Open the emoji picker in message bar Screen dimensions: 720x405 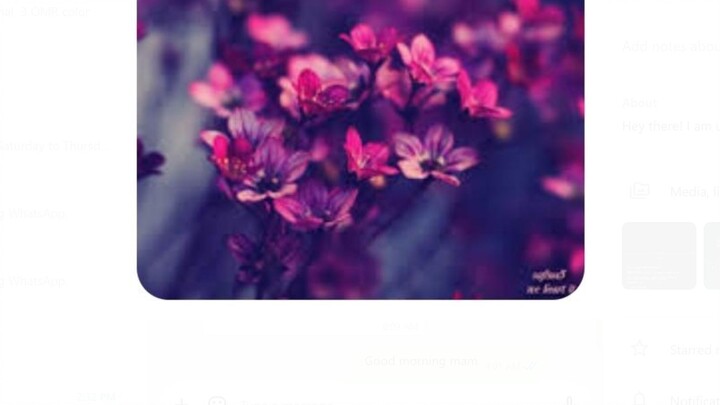(216, 402)
